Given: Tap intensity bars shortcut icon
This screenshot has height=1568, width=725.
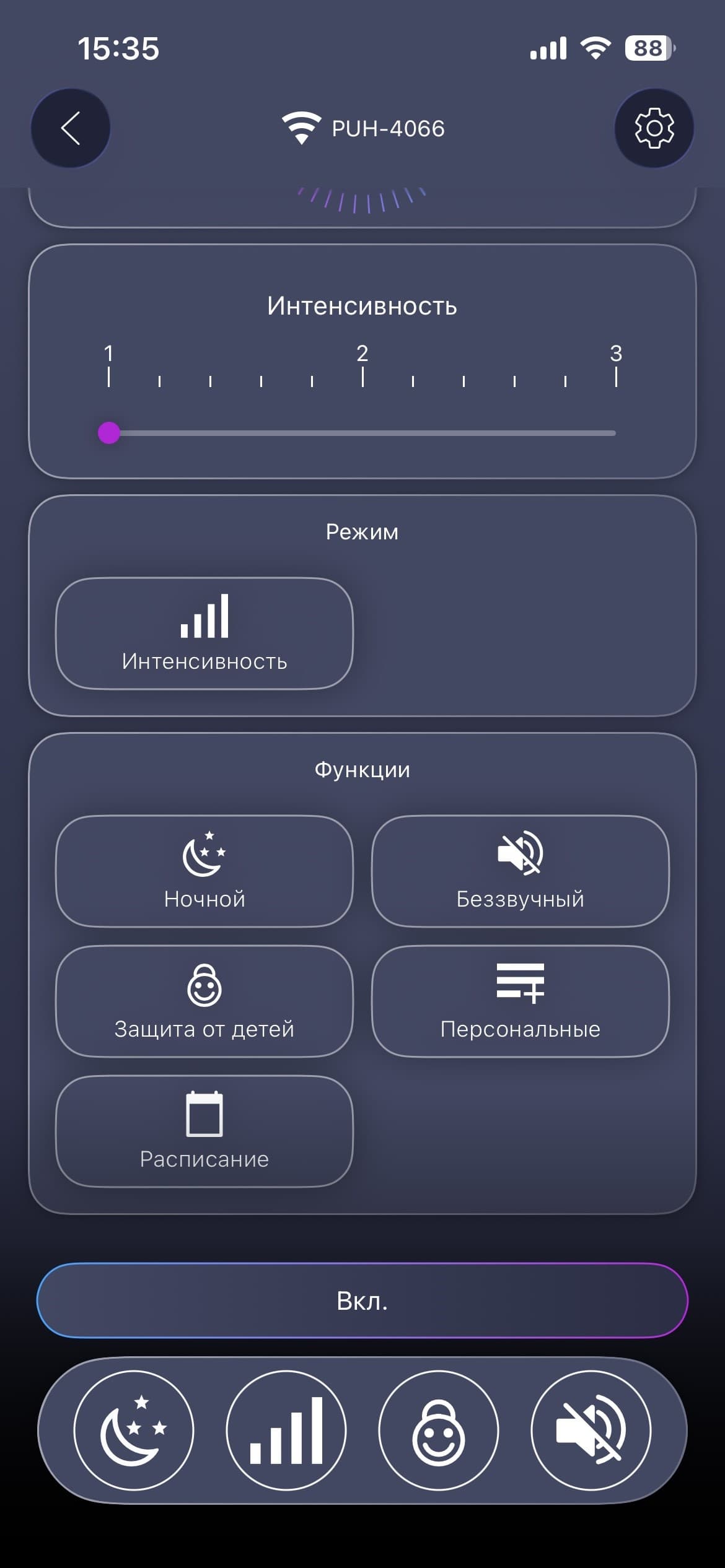Looking at the screenshot, I should (286, 1431).
